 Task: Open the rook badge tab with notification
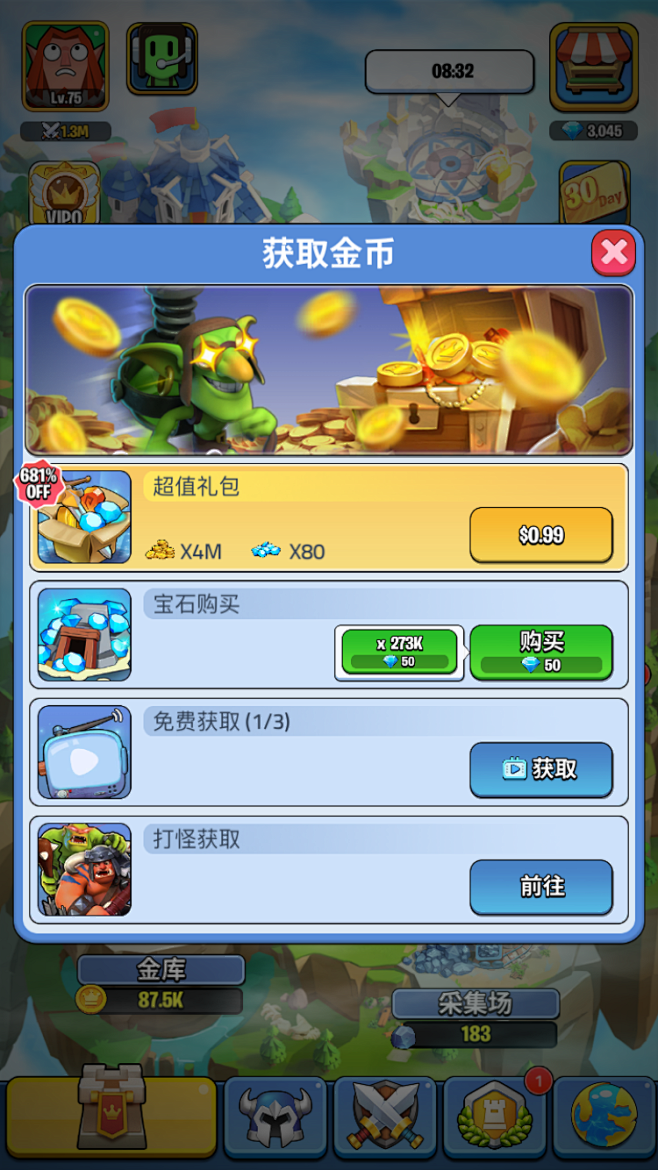(495, 1118)
